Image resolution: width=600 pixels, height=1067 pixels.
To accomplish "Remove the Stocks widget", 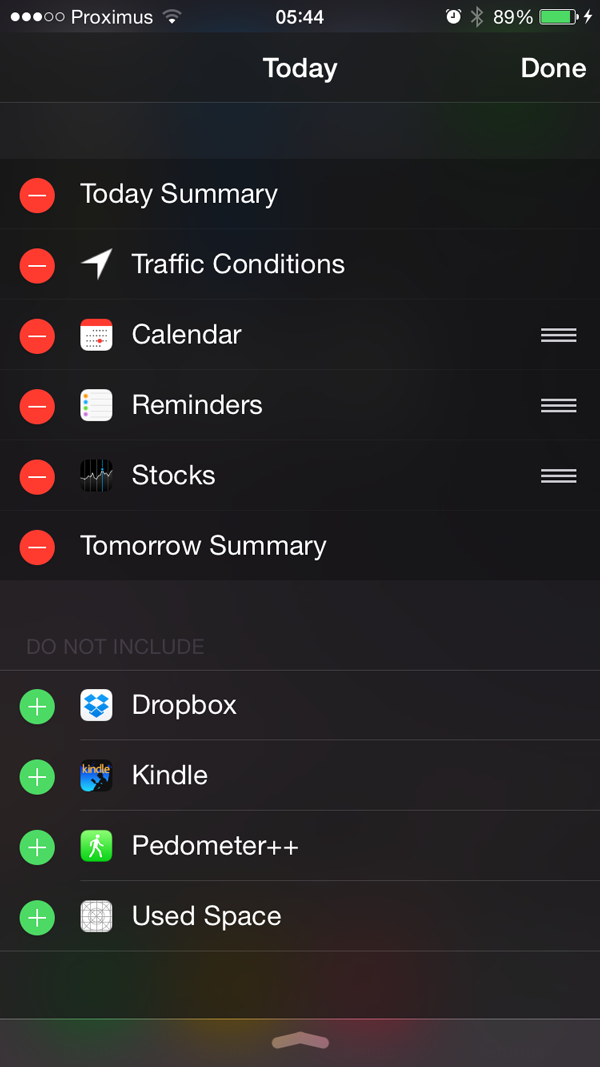I will (x=37, y=476).
